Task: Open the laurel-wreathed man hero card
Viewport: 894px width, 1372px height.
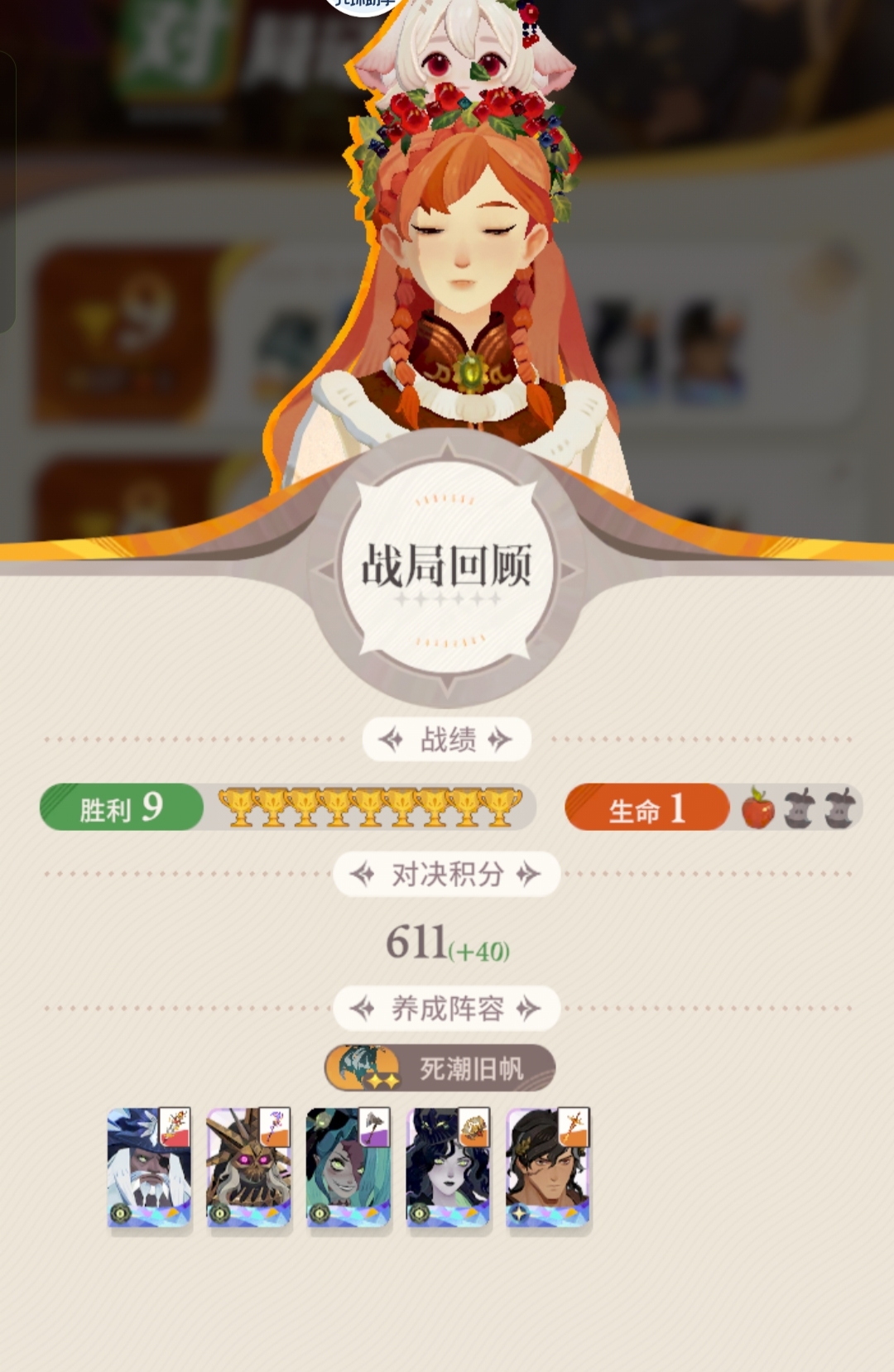Action: pos(547,1168)
